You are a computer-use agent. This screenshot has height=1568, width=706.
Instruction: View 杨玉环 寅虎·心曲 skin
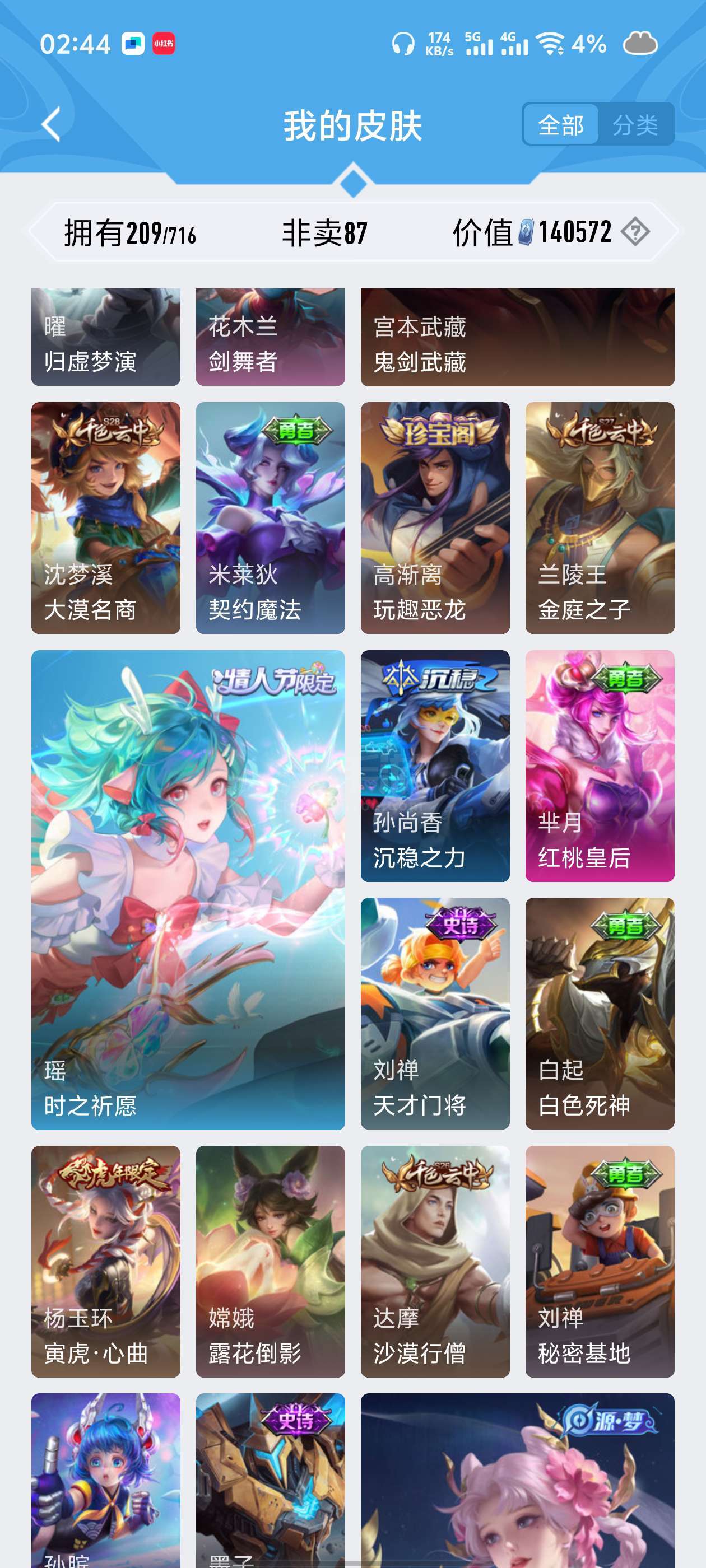click(106, 1261)
